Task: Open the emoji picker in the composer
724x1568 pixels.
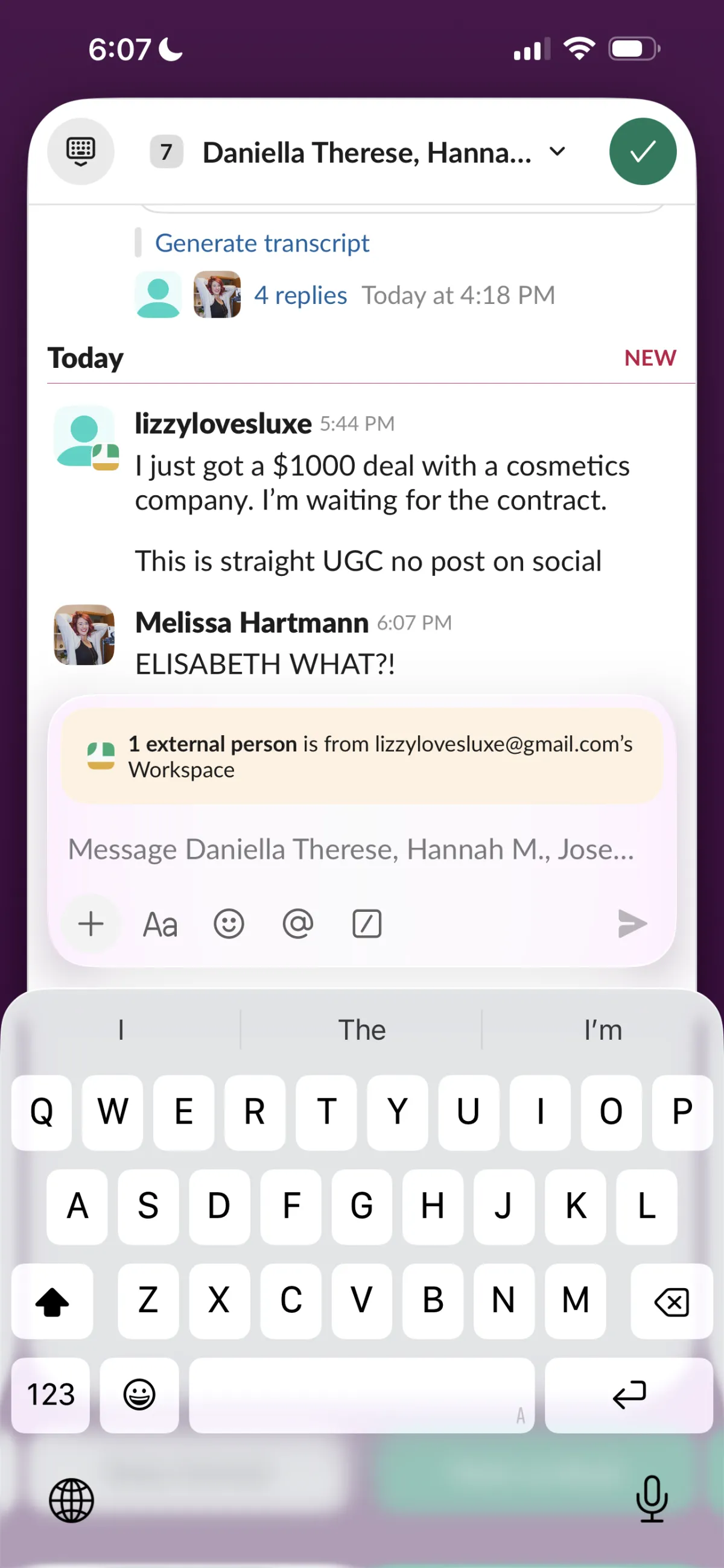Action: pos(229,924)
